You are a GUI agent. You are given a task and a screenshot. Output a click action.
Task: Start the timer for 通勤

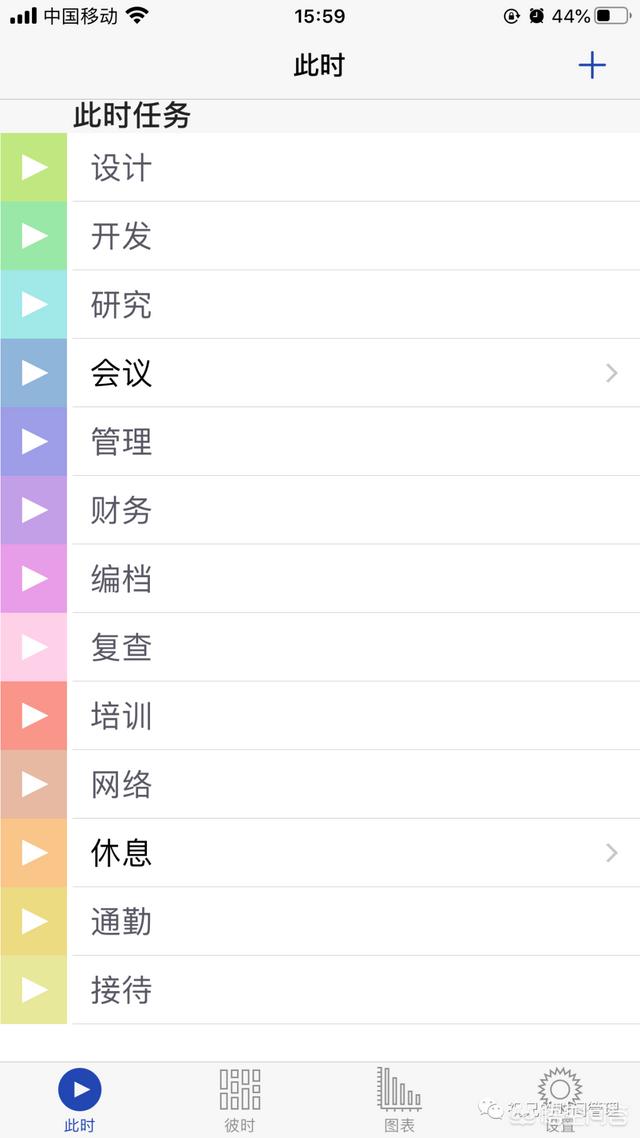[x=34, y=921]
